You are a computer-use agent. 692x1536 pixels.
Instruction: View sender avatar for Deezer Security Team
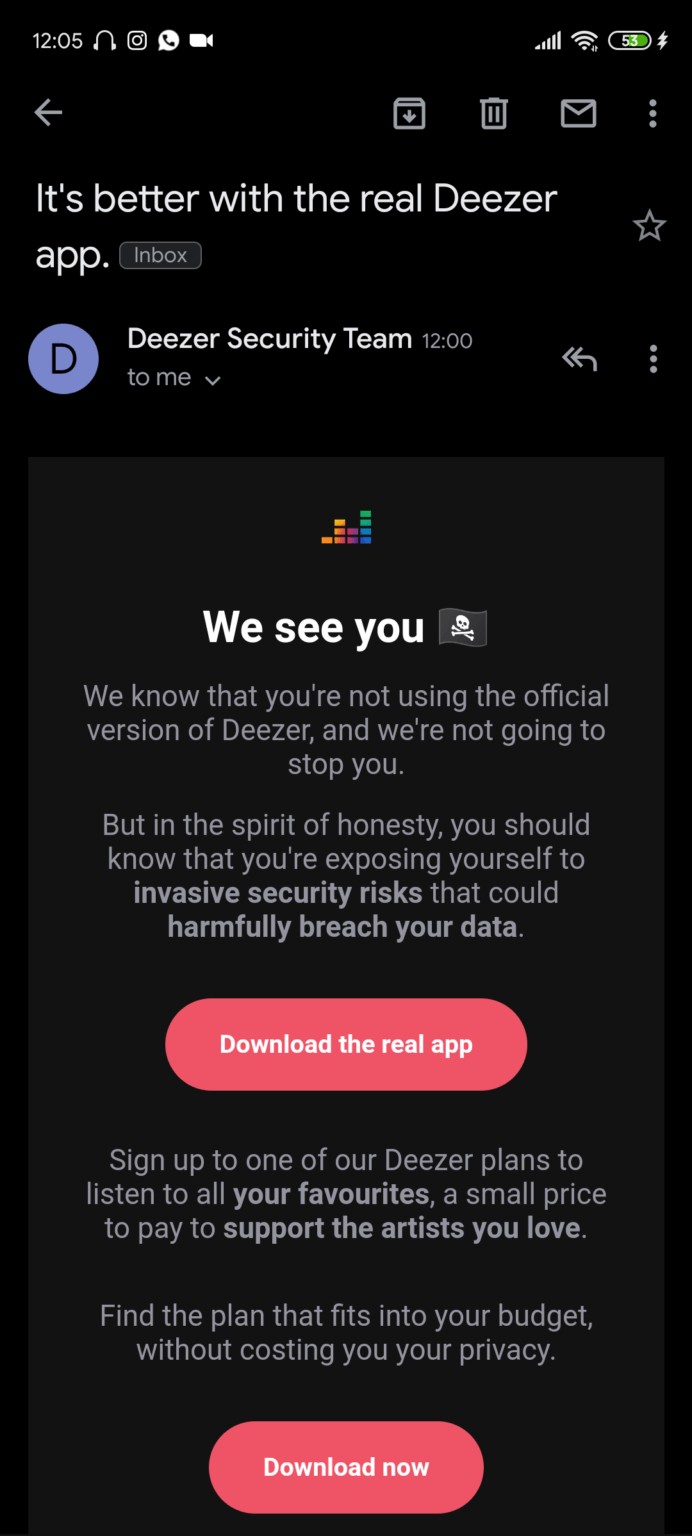point(63,358)
